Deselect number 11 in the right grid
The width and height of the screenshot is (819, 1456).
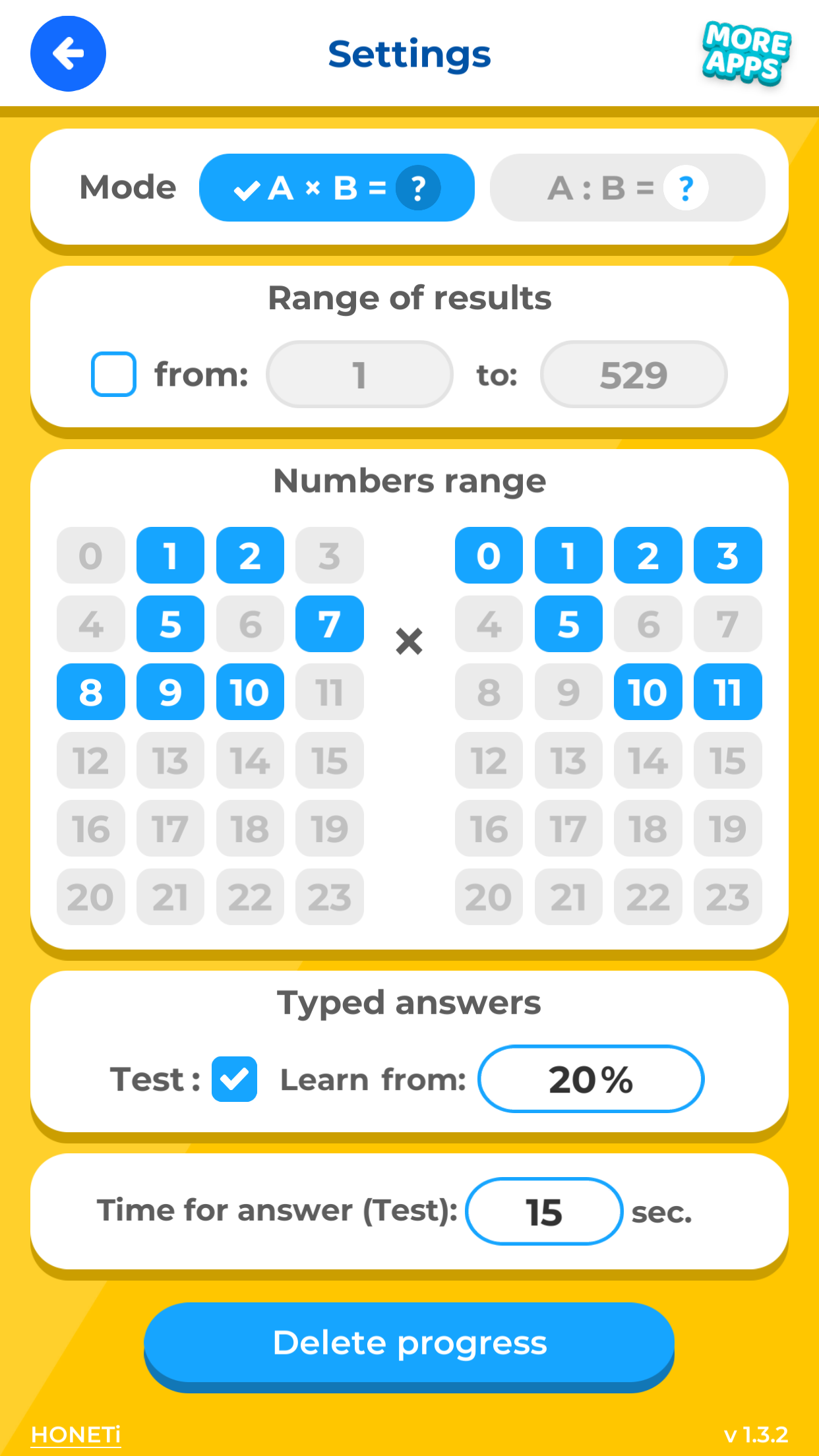click(727, 692)
